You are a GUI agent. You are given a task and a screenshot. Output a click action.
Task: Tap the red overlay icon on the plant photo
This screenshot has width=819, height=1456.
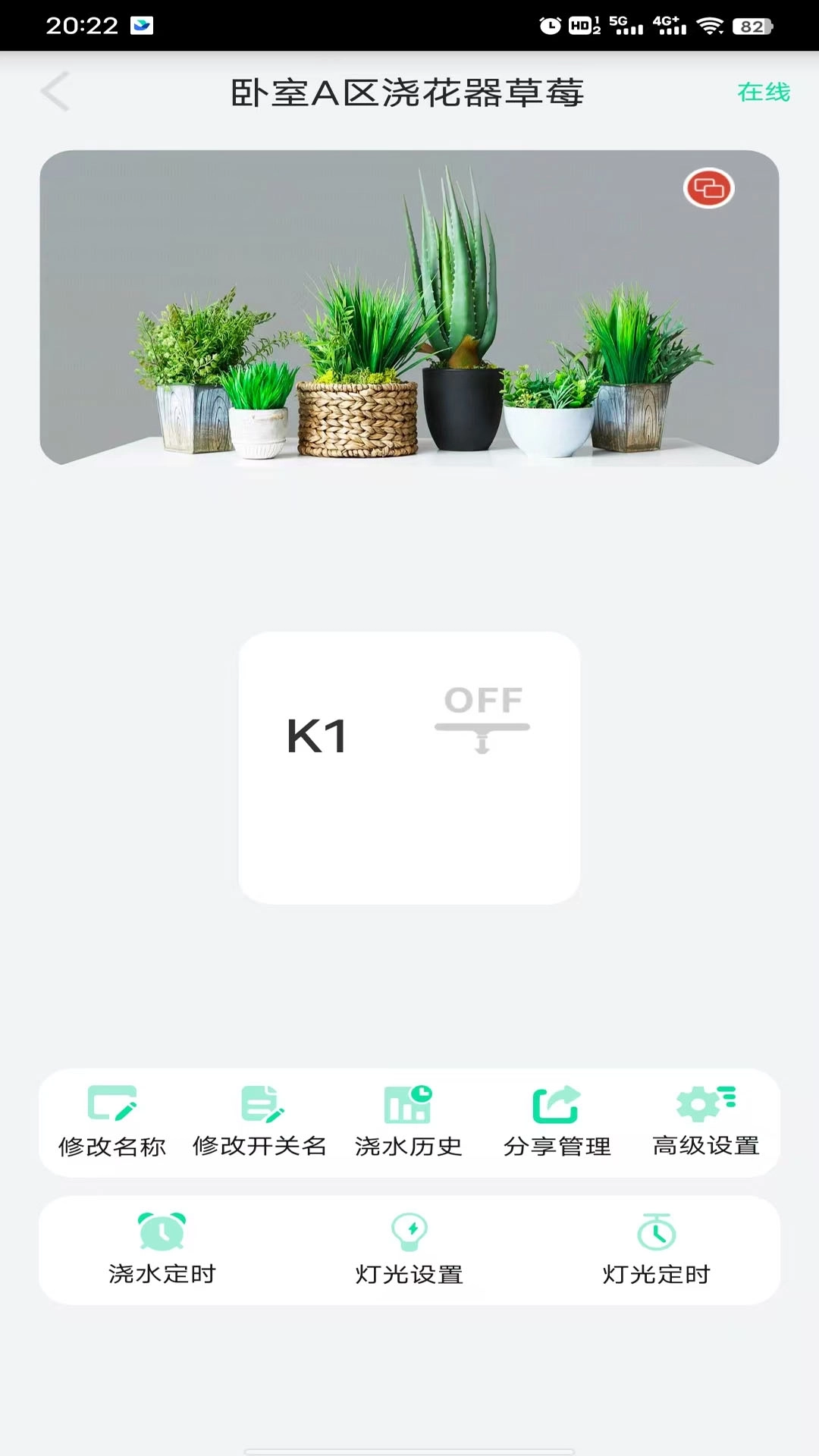click(x=709, y=187)
